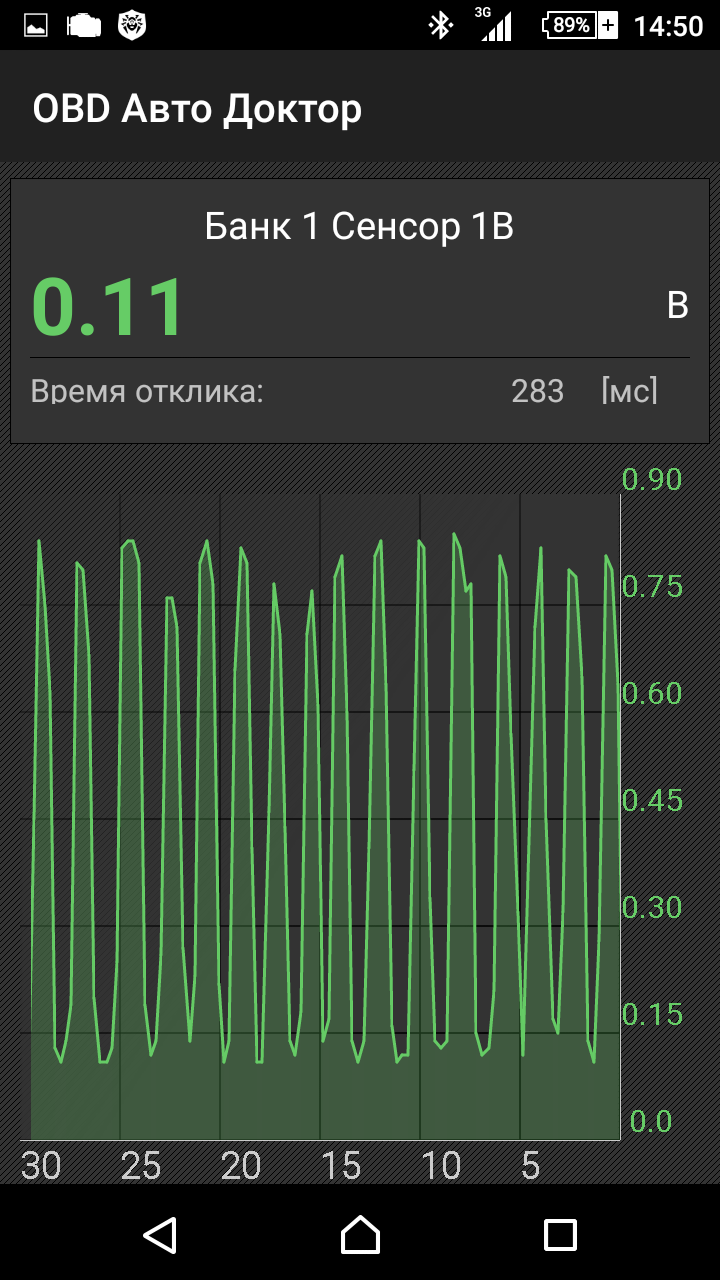Go to the home screen

coord(360,1234)
